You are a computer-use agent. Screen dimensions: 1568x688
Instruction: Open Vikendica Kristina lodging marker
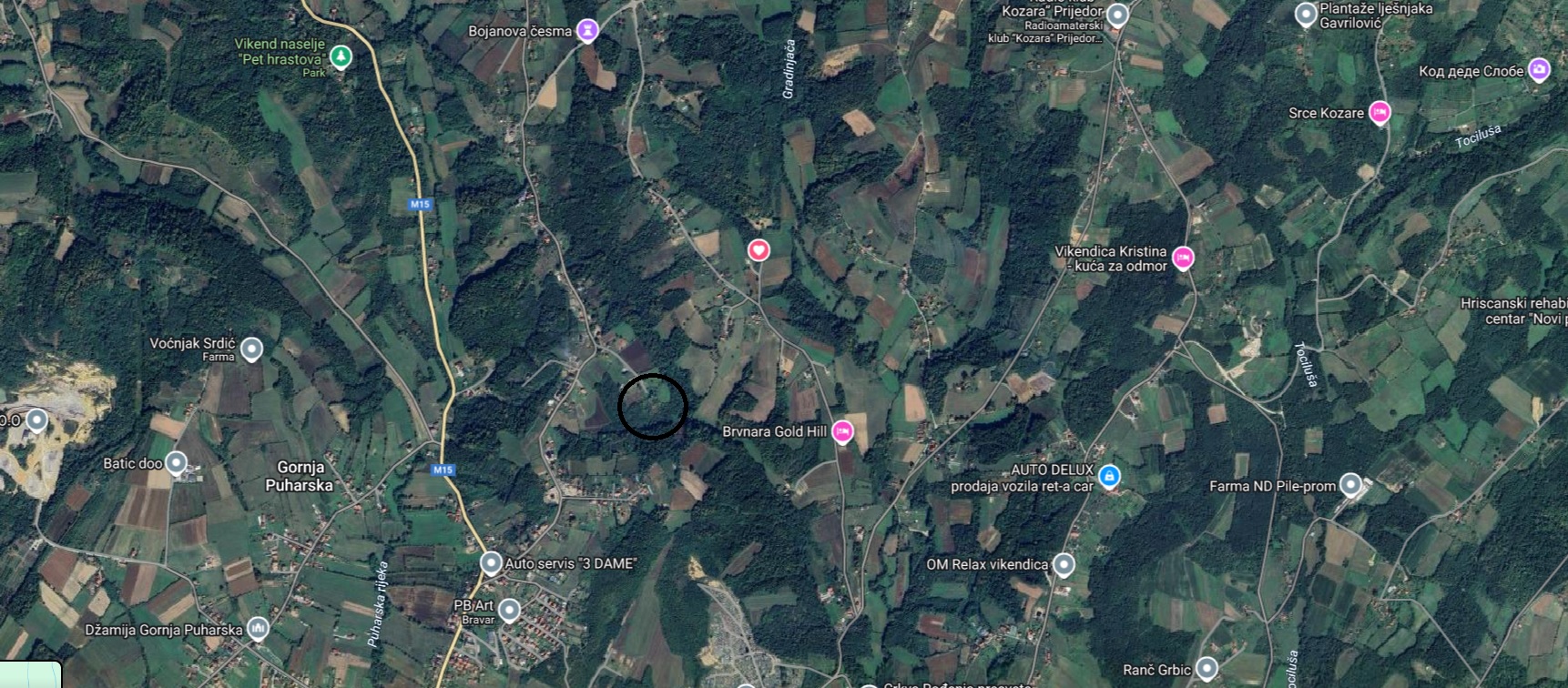[x=1183, y=258]
